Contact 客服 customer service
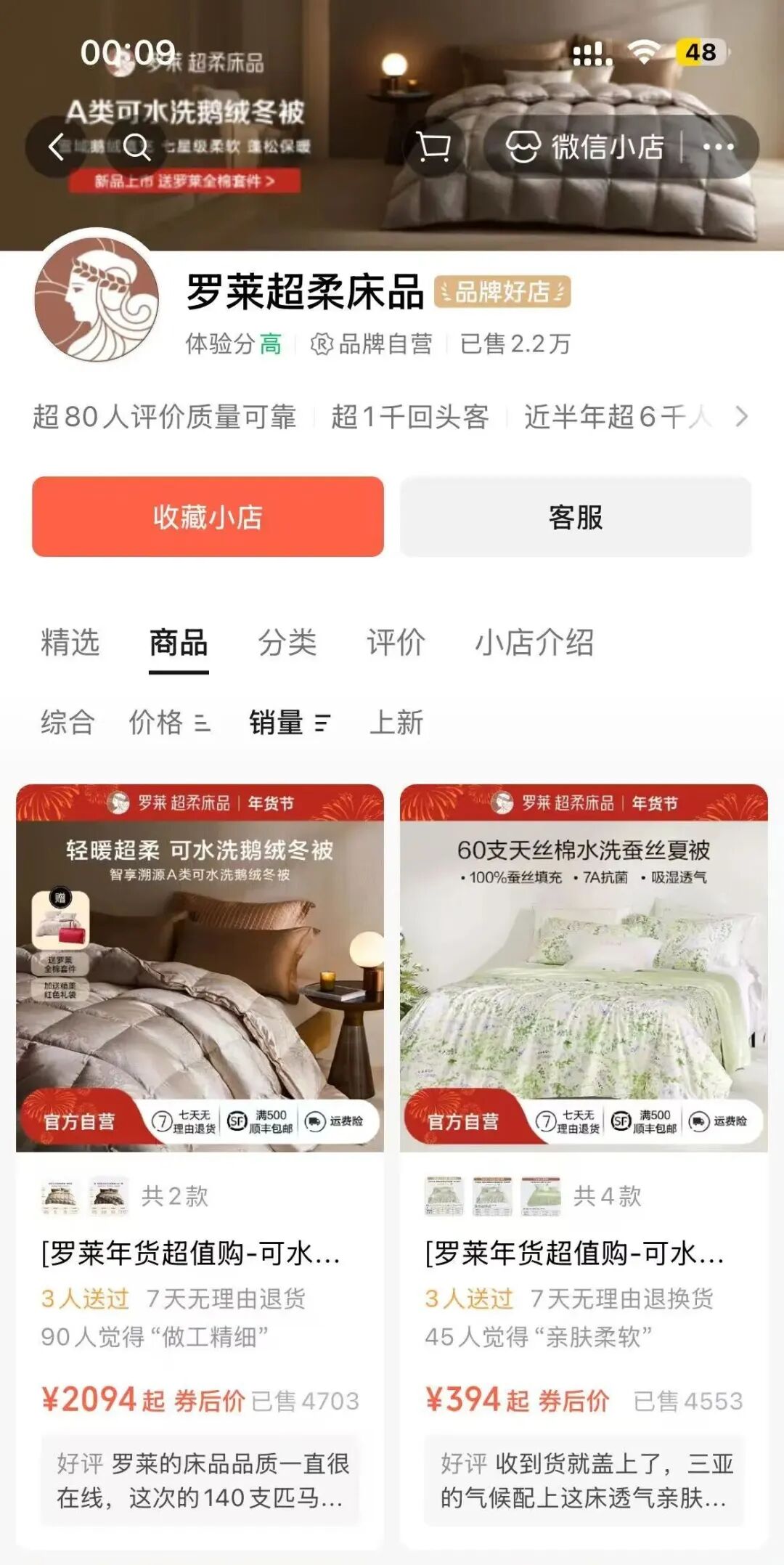The width and height of the screenshot is (784, 1565). click(576, 517)
